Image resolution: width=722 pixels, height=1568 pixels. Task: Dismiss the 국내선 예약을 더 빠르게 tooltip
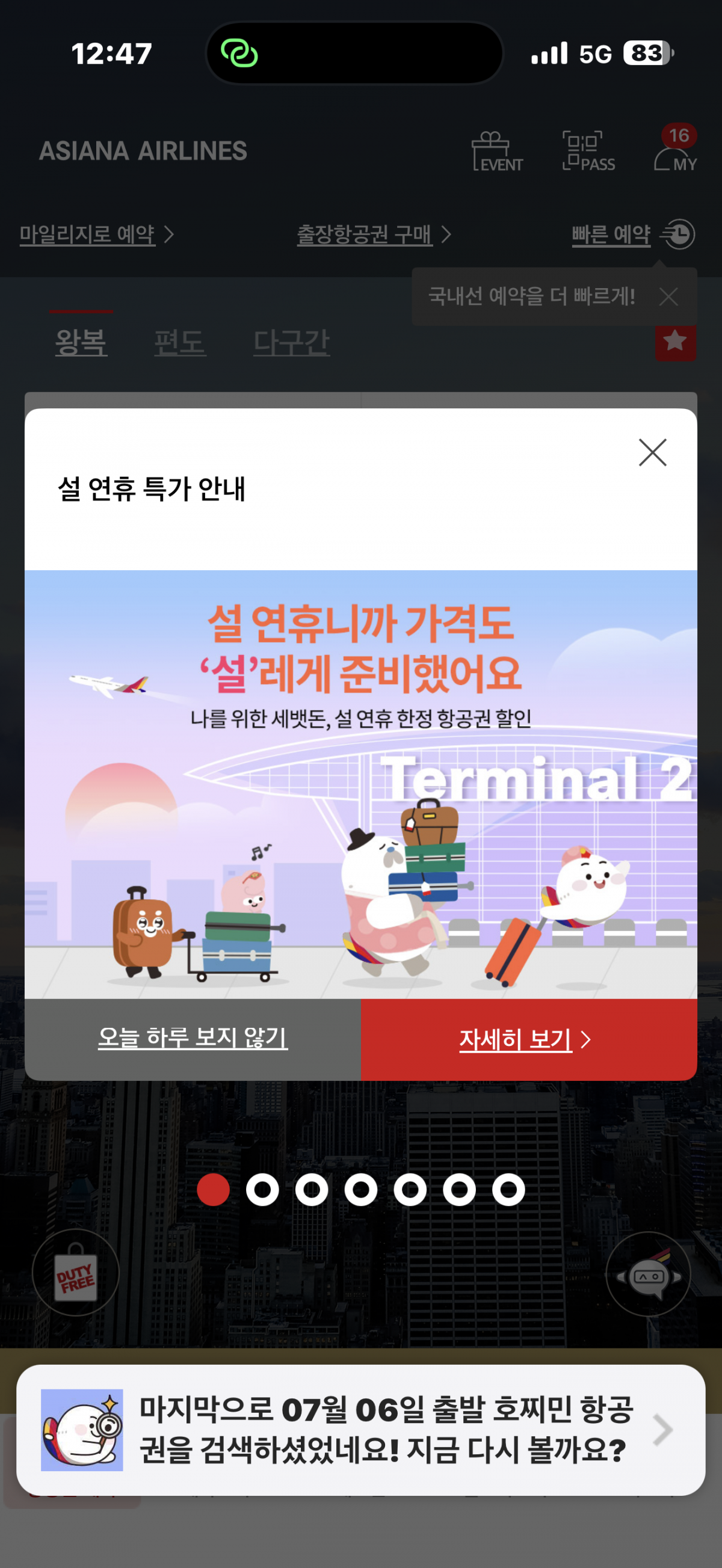click(668, 297)
